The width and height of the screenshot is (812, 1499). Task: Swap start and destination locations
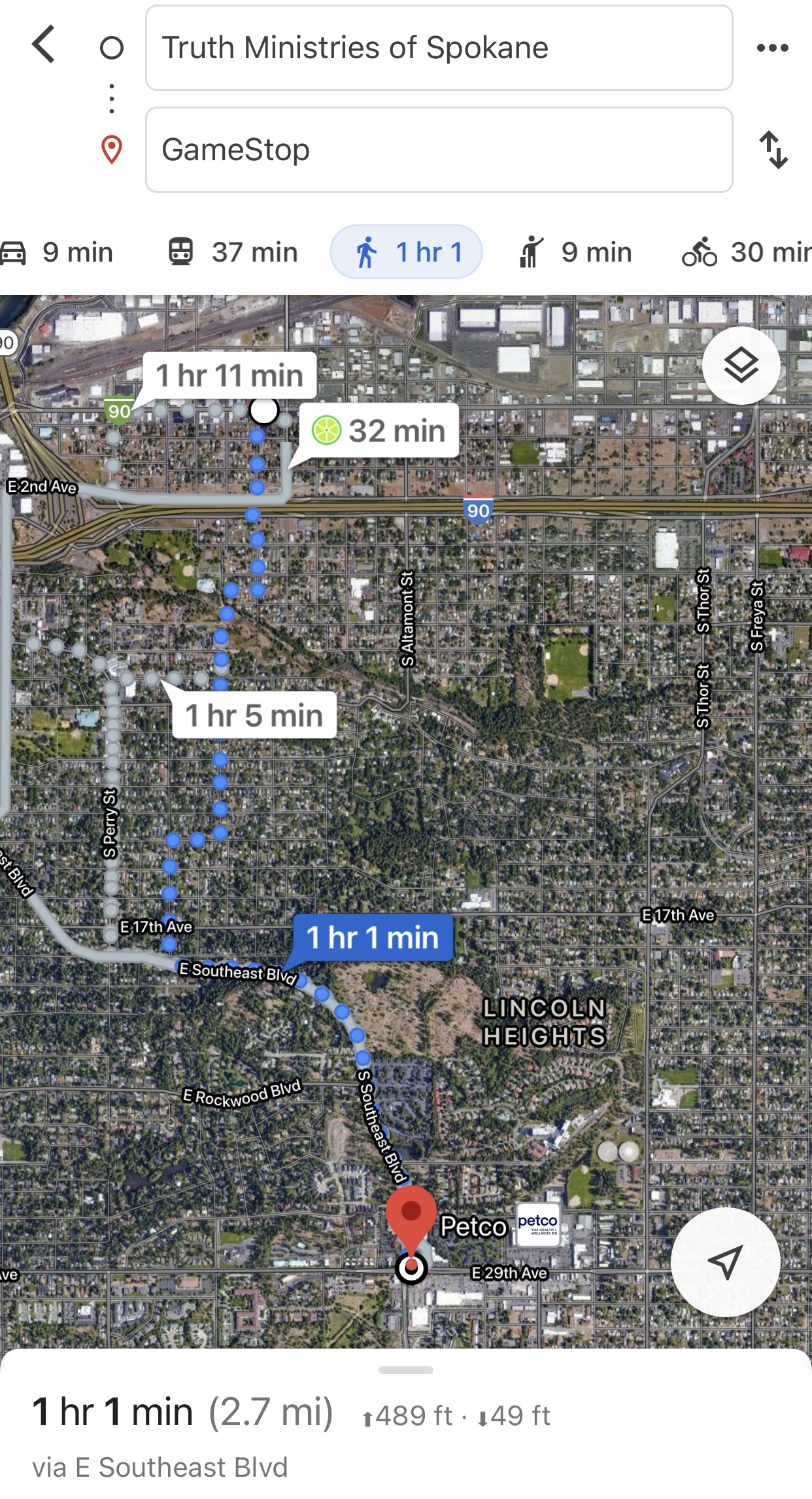tap(773, 150)
